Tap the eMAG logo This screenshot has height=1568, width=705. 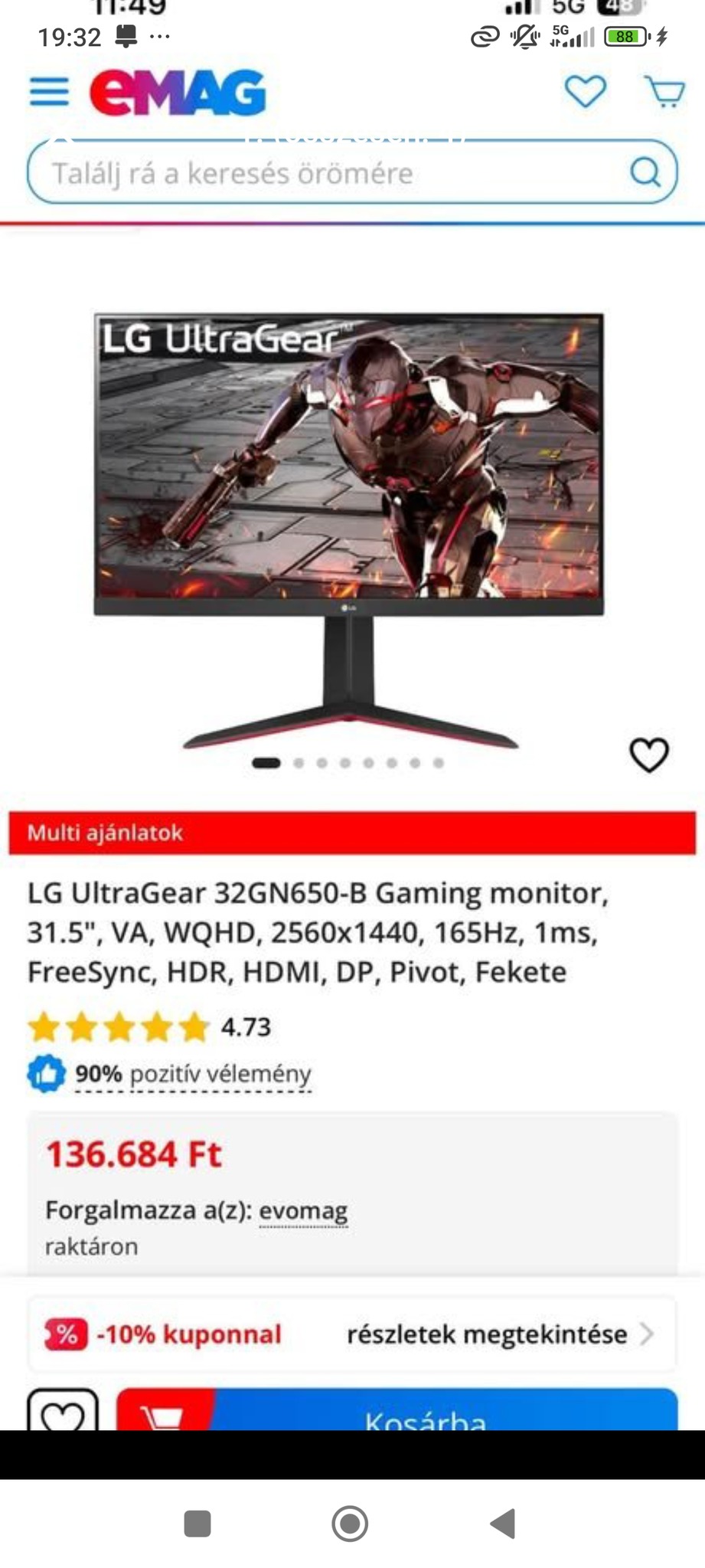tap(178, 93)
